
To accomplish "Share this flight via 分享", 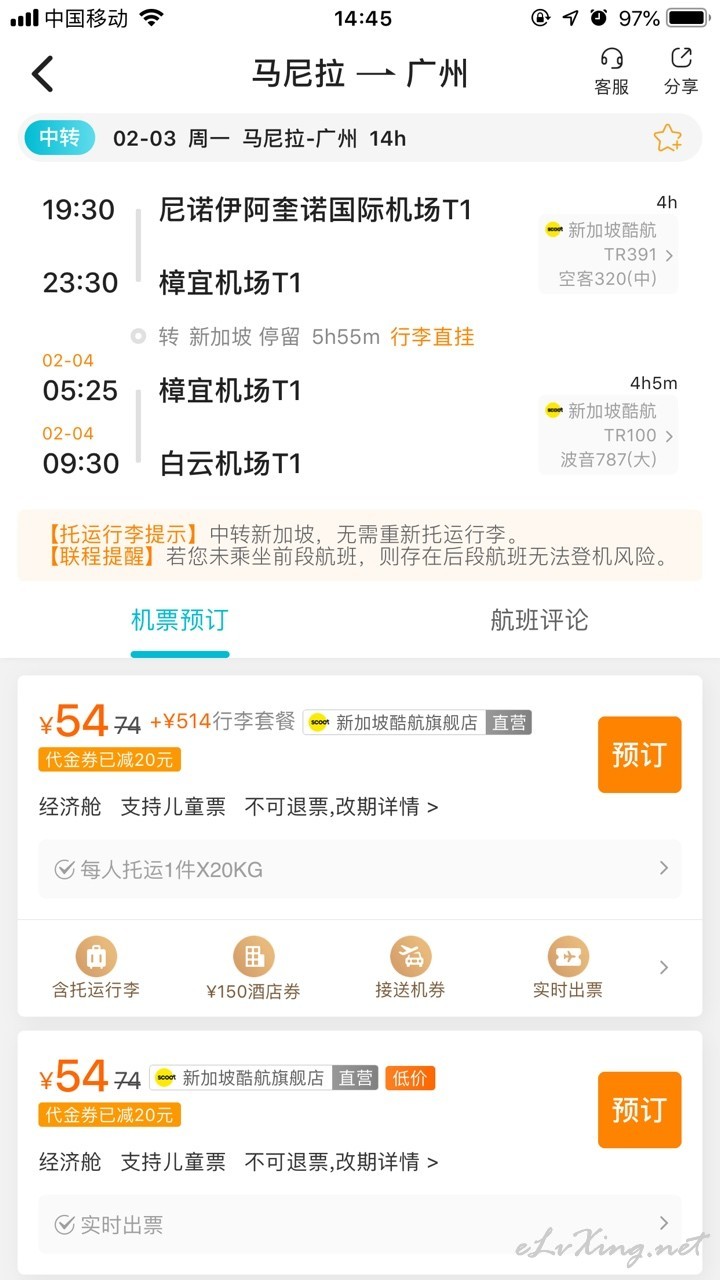I will click(x=681, y=72).
